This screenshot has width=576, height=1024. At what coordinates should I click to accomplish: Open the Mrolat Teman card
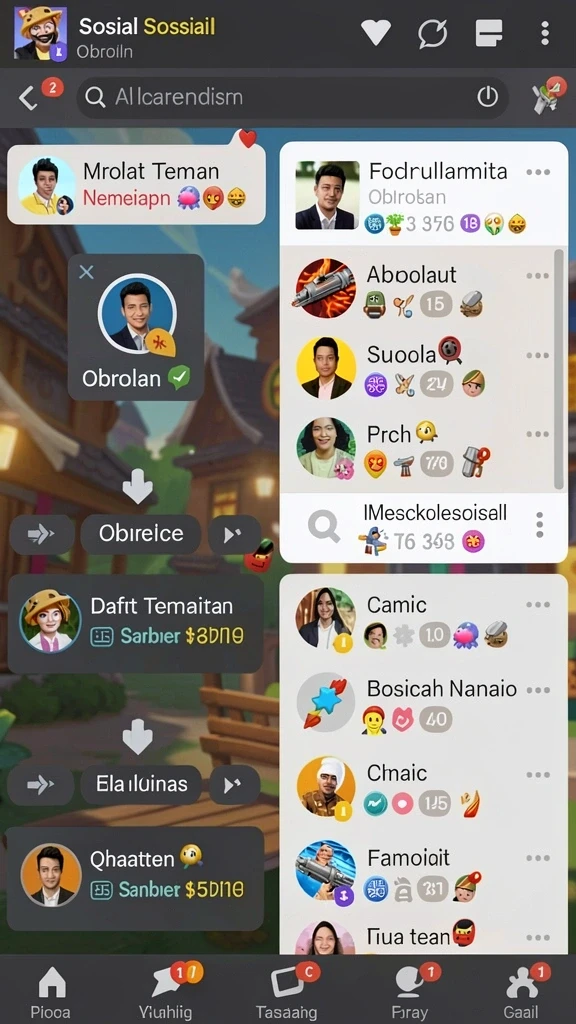click(136, 185)
